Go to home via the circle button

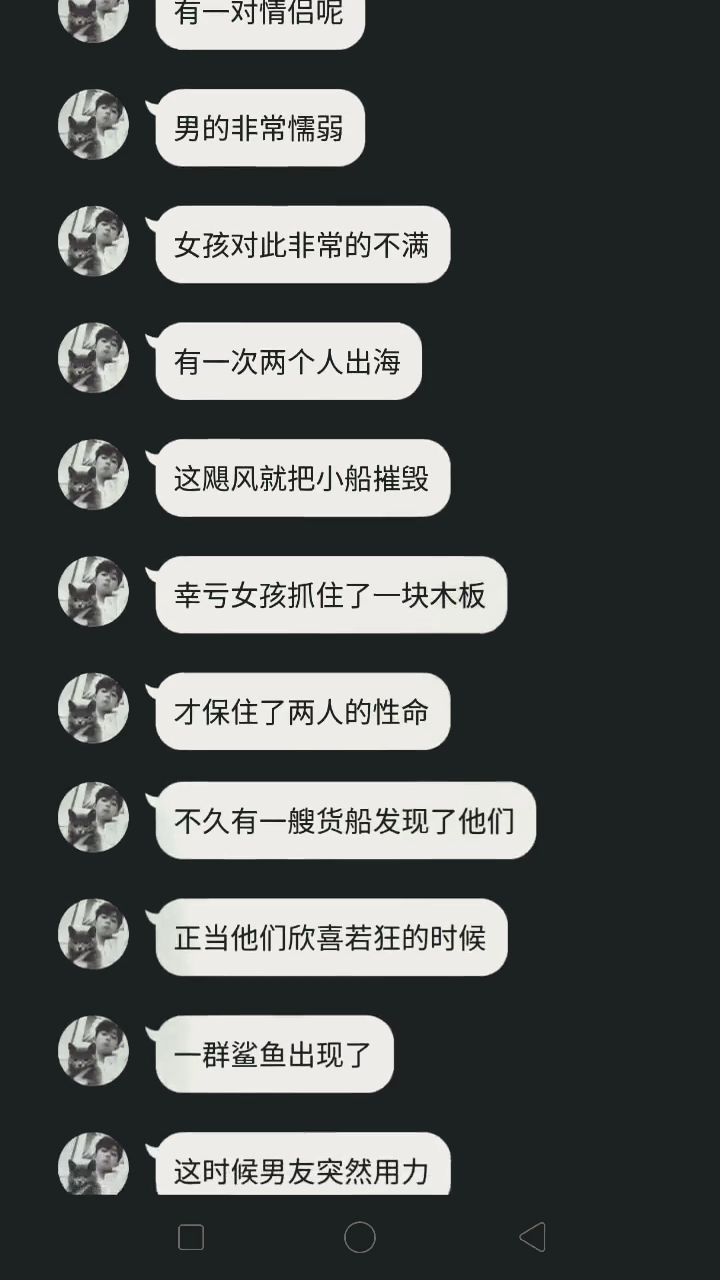(360, 1237)
